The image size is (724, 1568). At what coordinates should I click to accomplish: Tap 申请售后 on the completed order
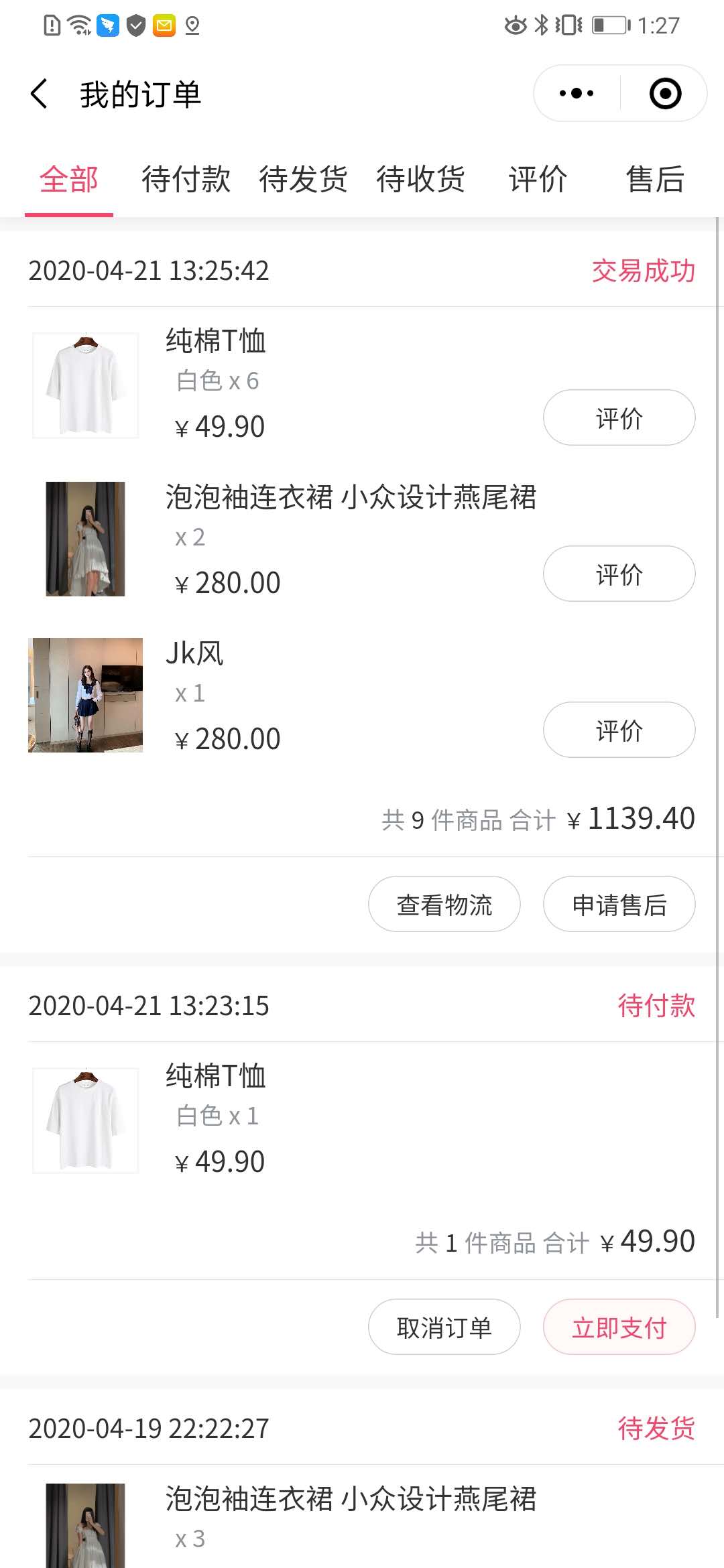point(619,904)
